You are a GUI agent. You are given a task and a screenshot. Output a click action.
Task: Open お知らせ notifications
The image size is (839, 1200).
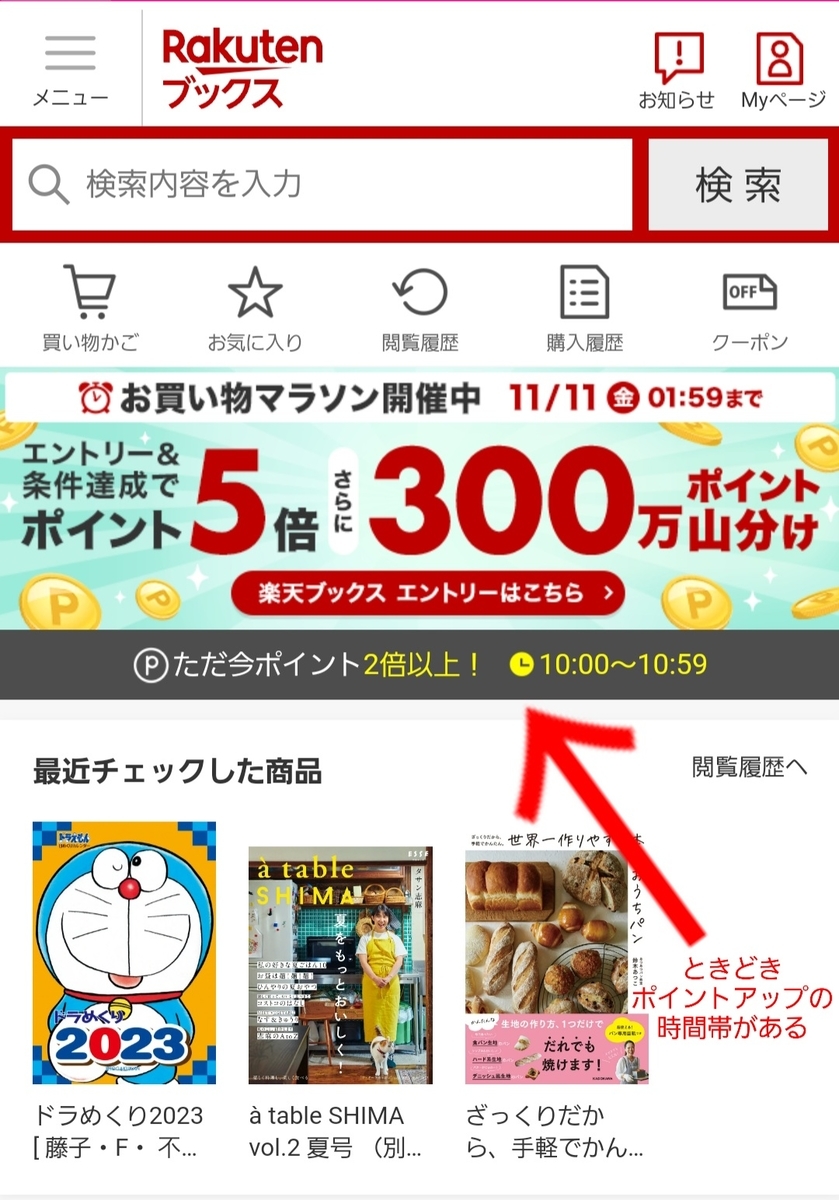(x=678, y=68)
